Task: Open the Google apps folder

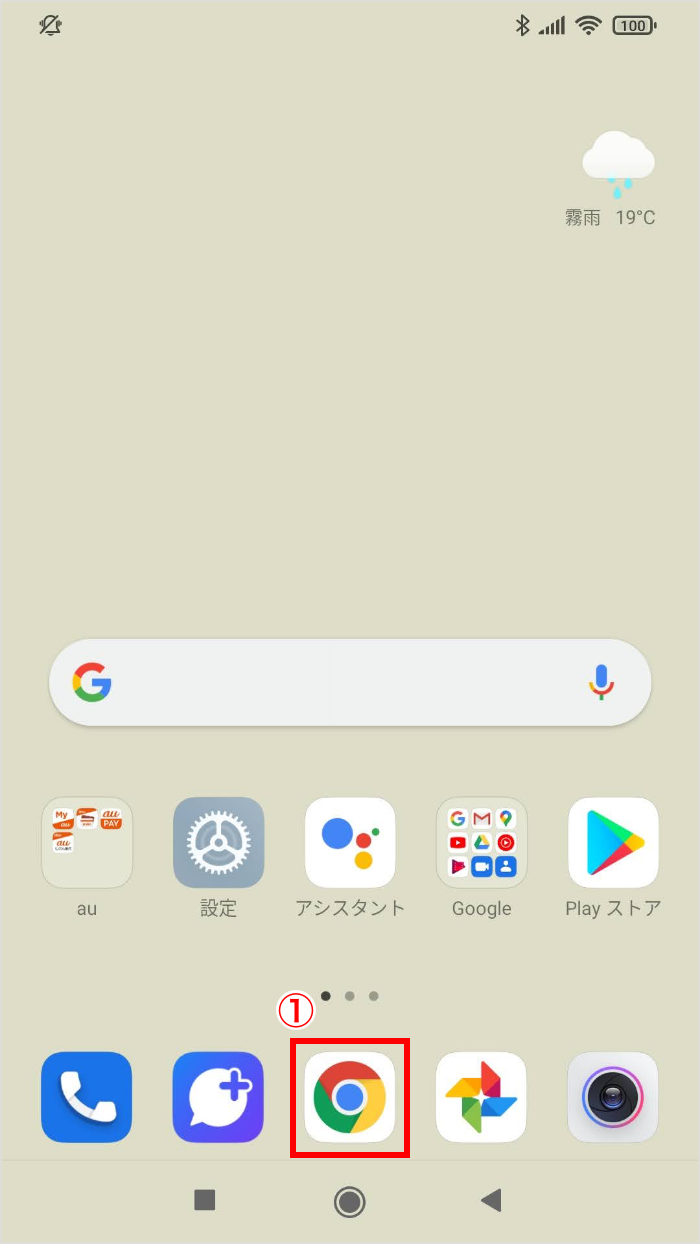Action: coord(481,843)
